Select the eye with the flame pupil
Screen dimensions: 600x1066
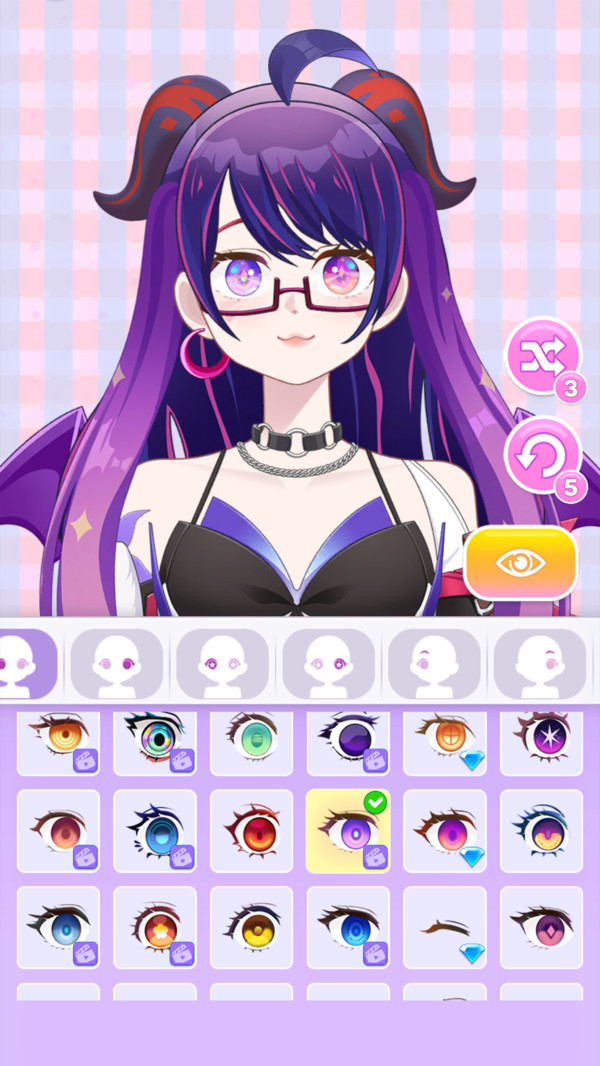(x=154, y=926)
